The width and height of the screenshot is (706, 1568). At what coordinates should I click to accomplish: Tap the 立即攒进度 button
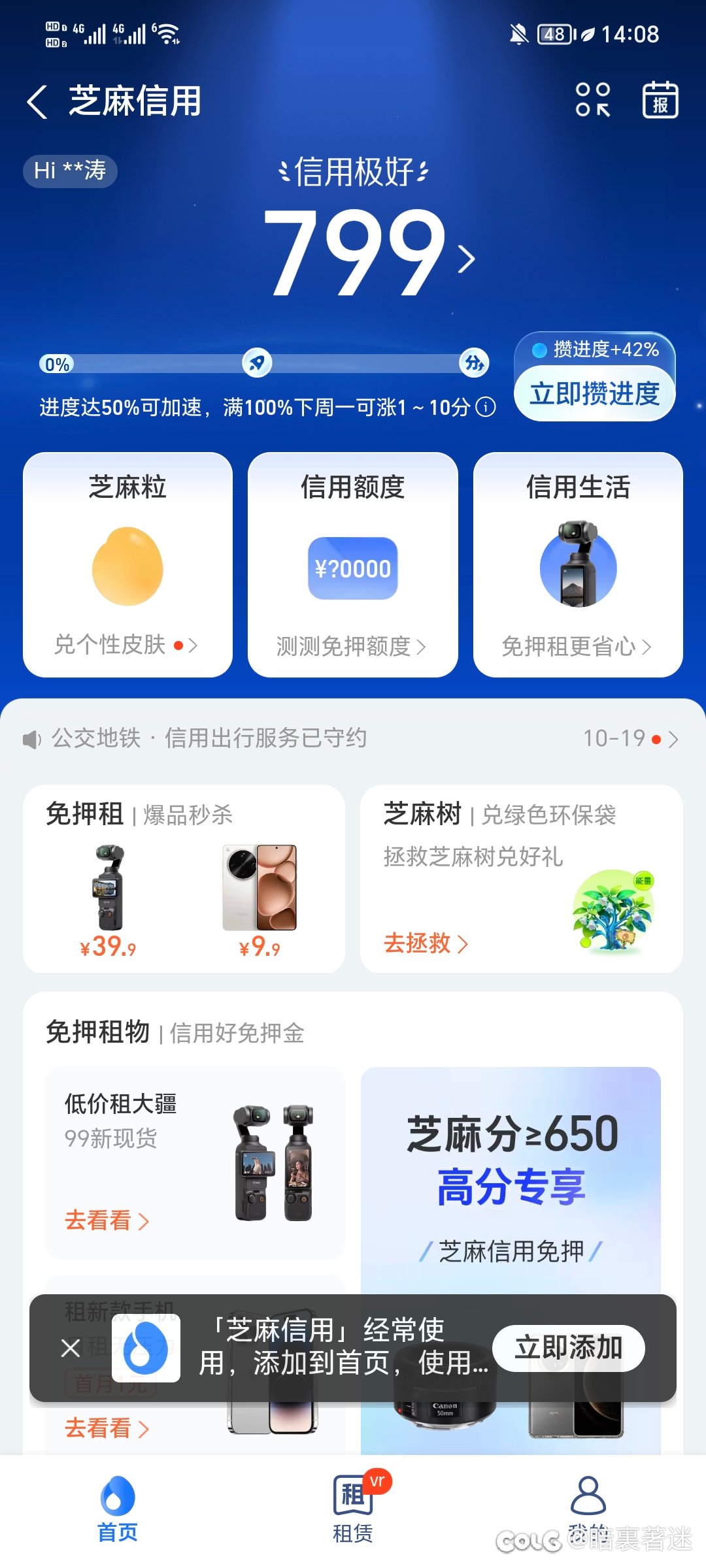click(x=594, y=393)
